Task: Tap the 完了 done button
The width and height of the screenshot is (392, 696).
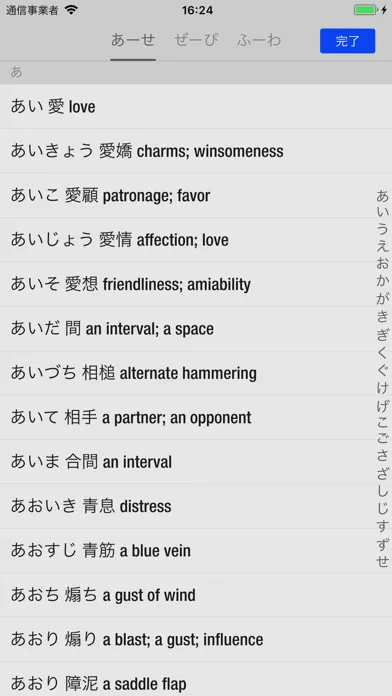Action: 347,41
